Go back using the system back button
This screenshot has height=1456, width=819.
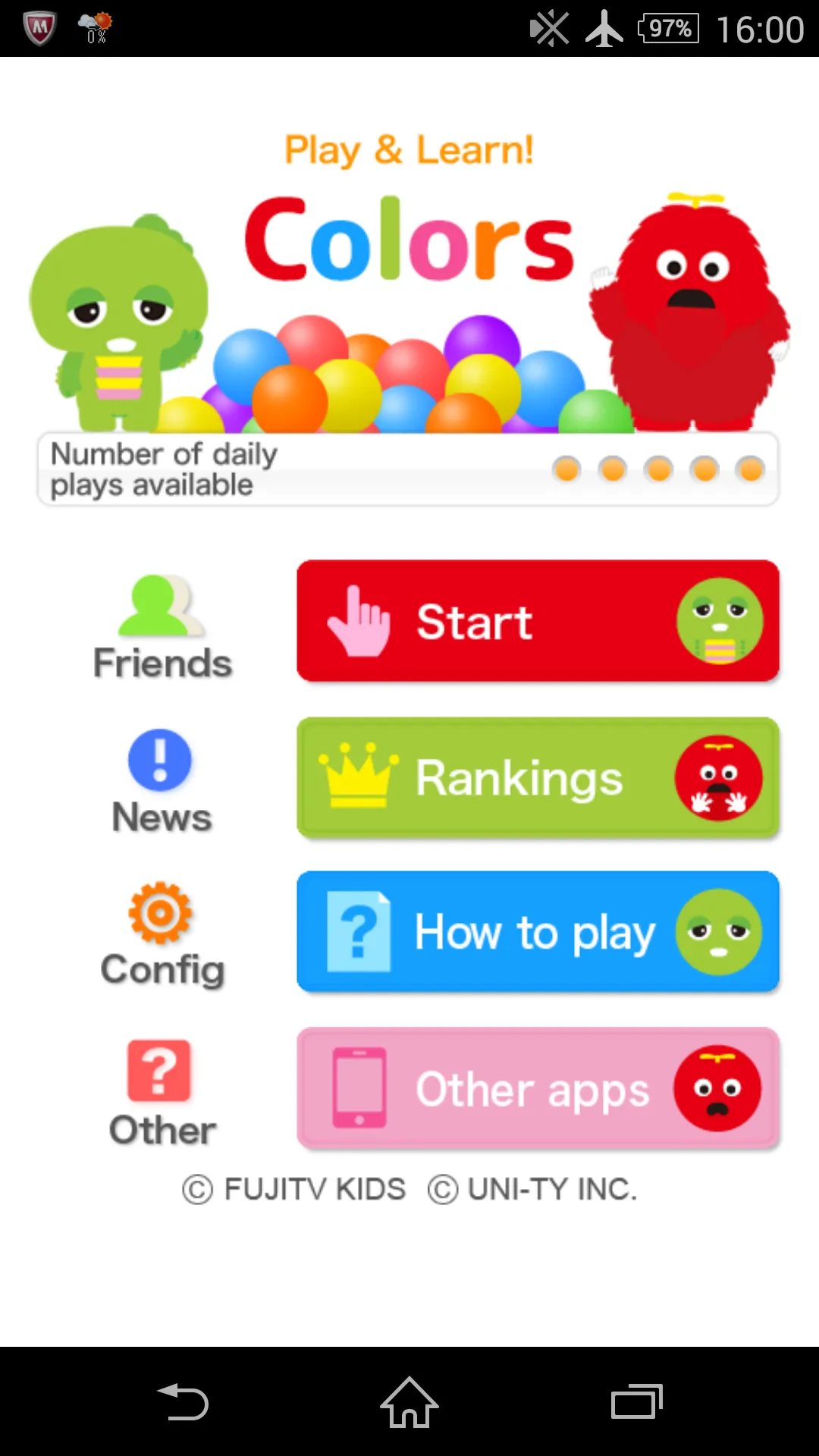(183, 1402)
